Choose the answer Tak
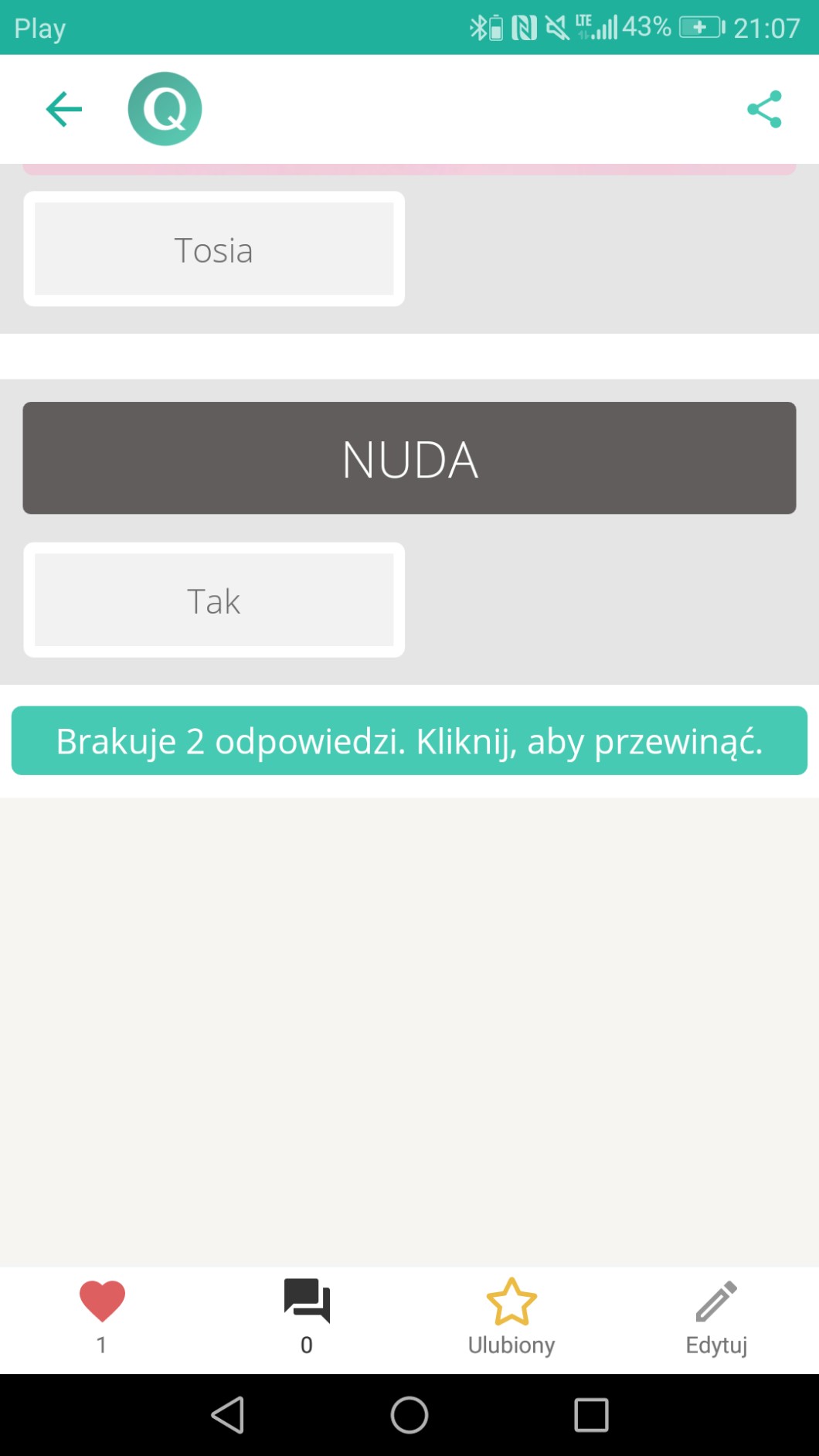819x1456 pixels. 214,600
